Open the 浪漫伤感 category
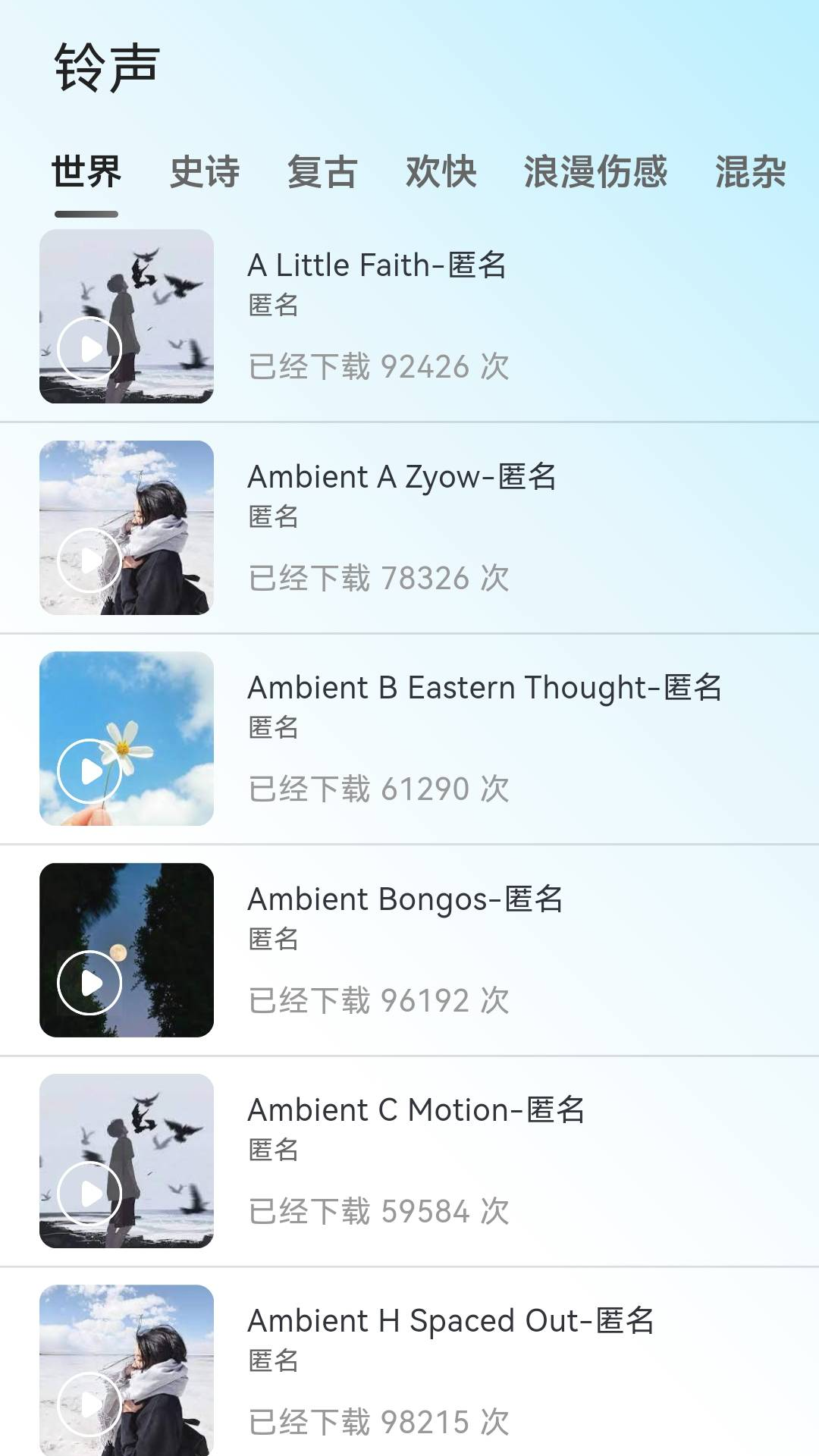Viewport: 819px width, 1456px height. (x=595, y=173)
